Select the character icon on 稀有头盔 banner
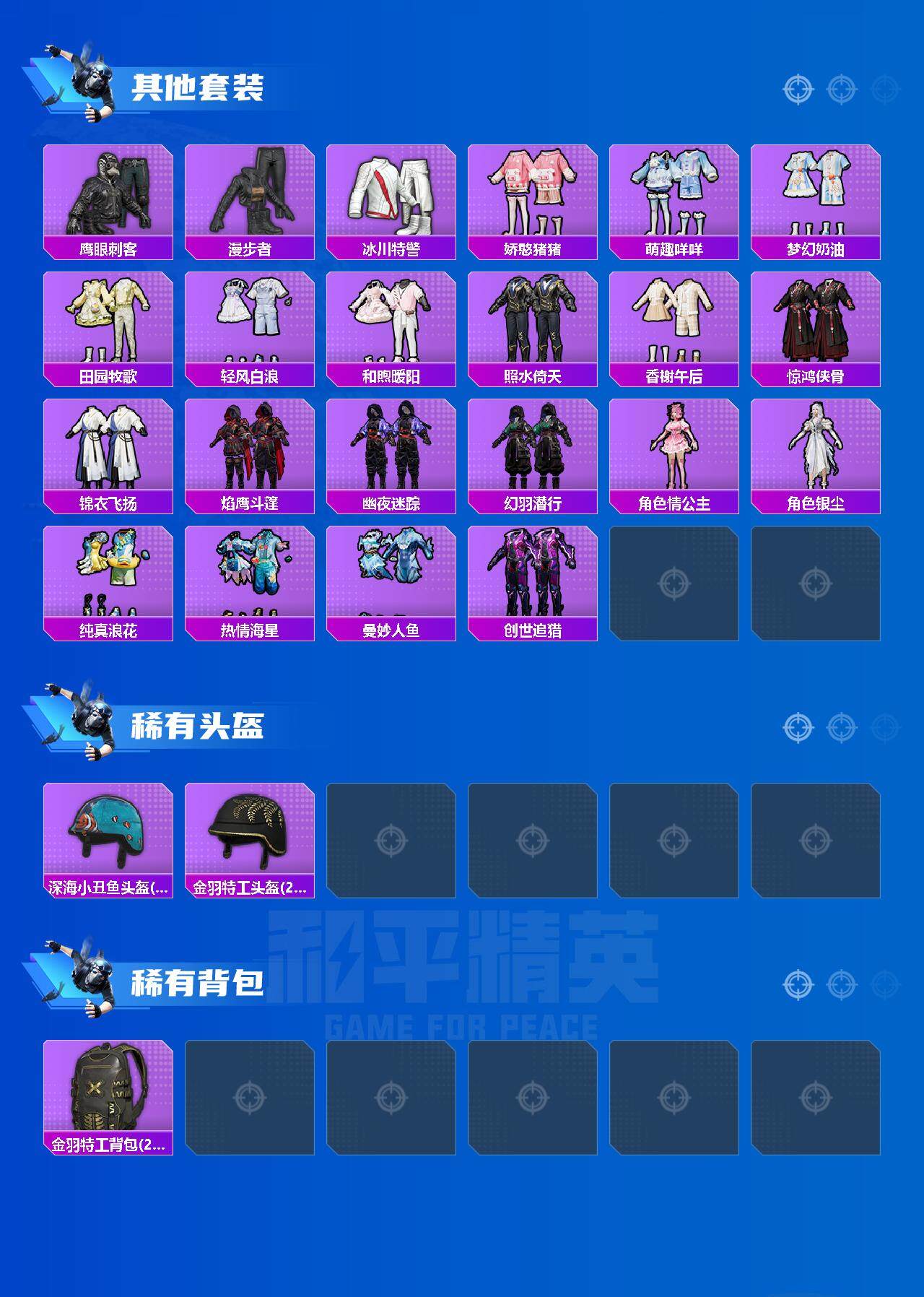This screenshot has width=924, height=1297. click(x=87, y=719)
